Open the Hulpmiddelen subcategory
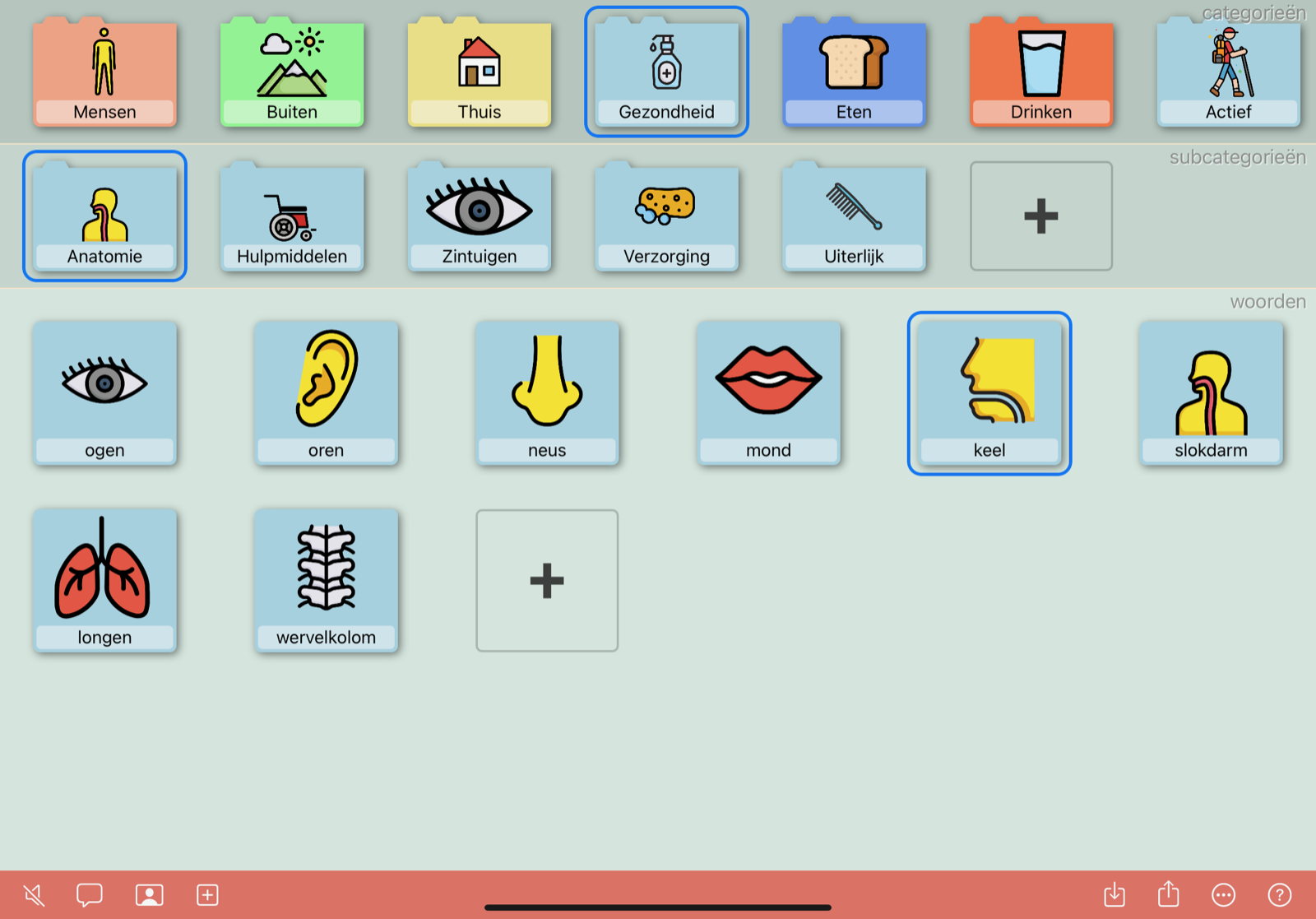1316x919 pixels. pyautogui.click(x=292, y=217)
